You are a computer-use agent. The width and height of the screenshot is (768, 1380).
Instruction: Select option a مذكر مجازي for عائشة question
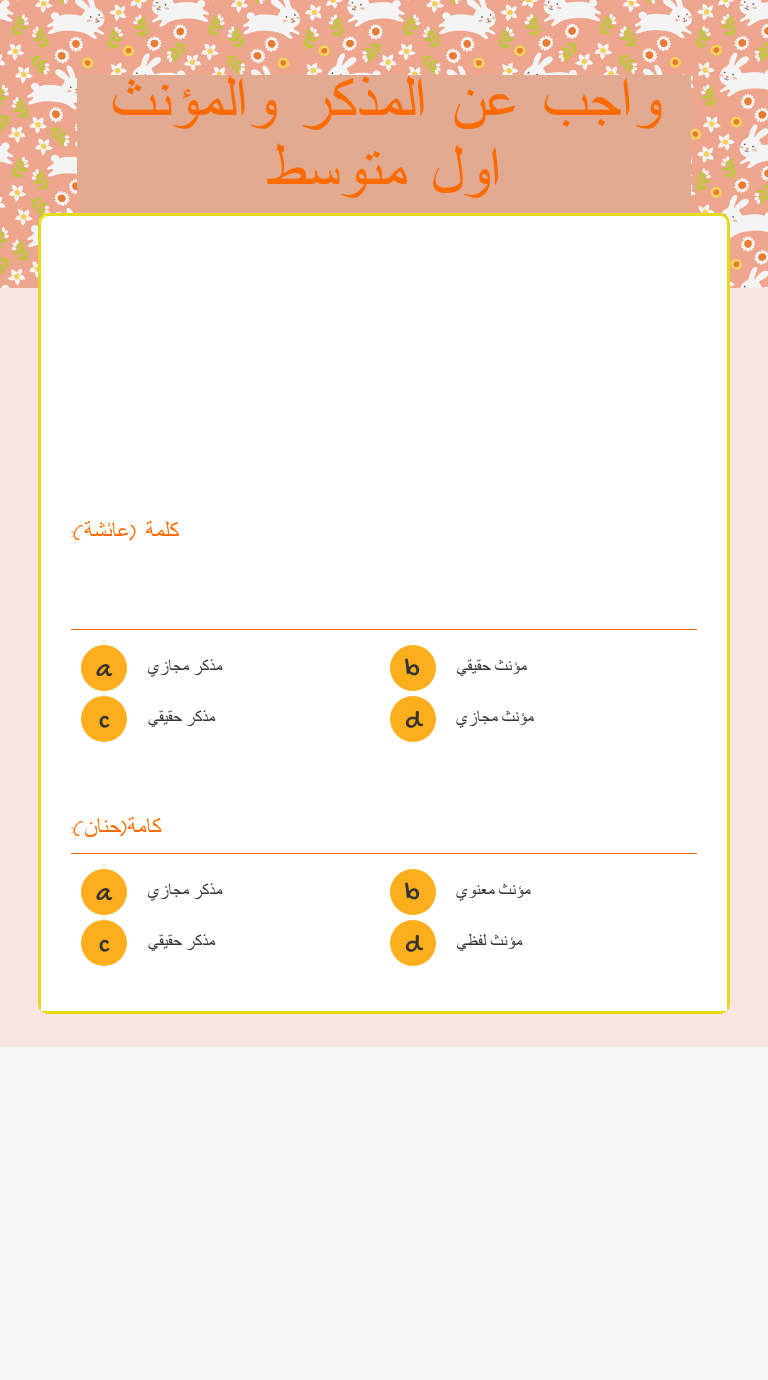point(104,668)
